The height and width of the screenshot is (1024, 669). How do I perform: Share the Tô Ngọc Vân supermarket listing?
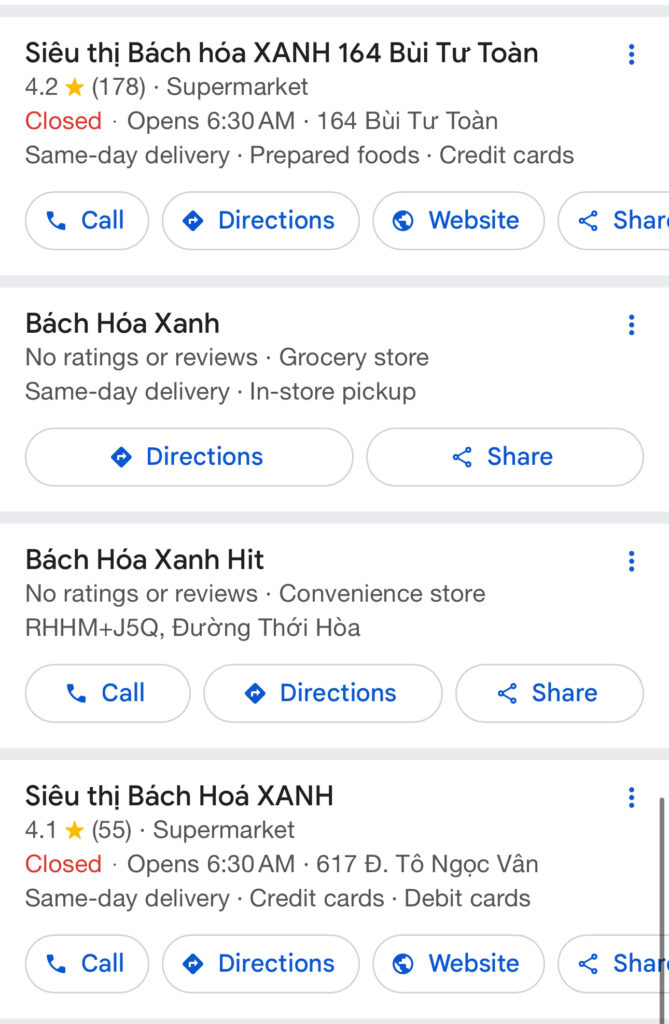click(x=620, y=963)
